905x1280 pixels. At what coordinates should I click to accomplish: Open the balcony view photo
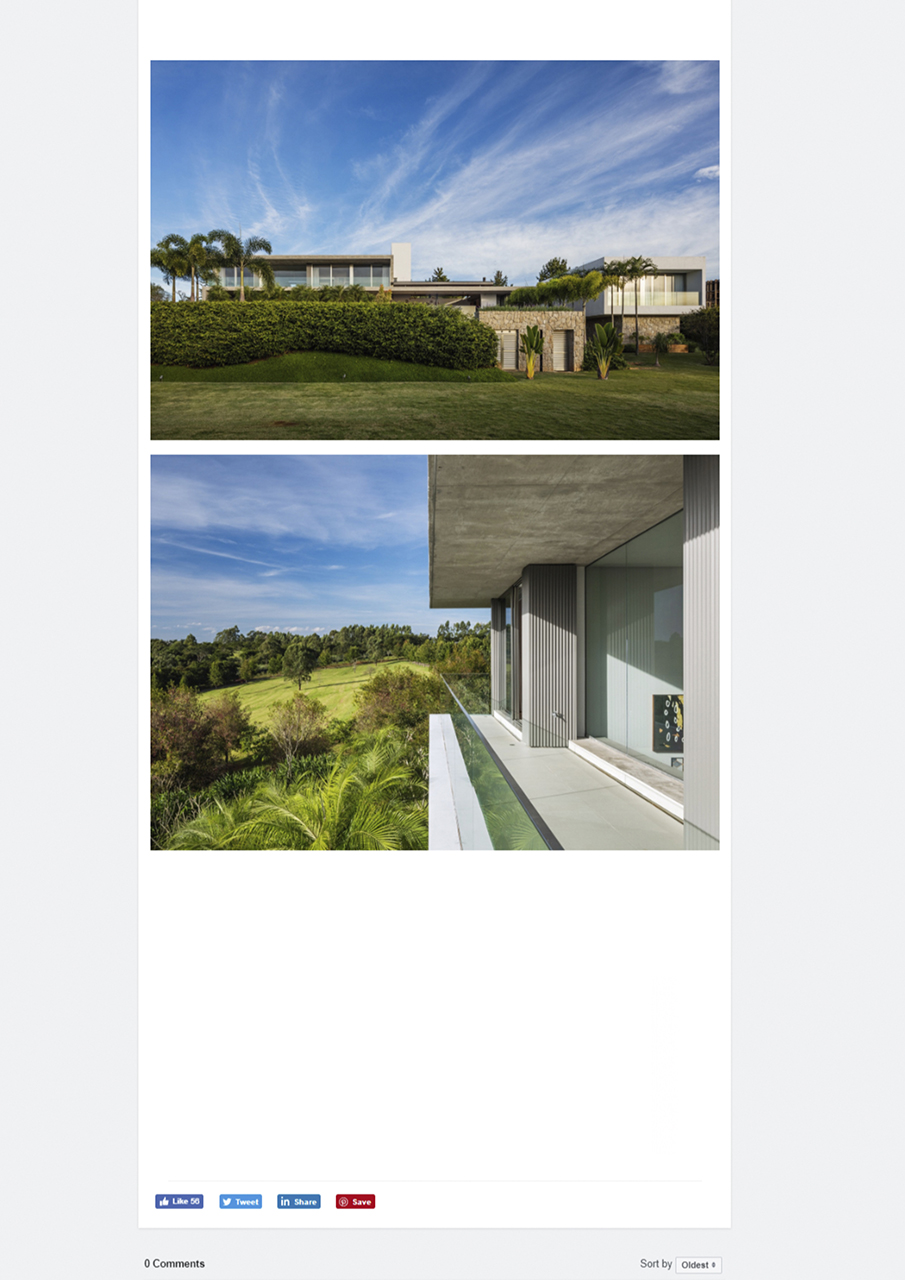point(434,652)
